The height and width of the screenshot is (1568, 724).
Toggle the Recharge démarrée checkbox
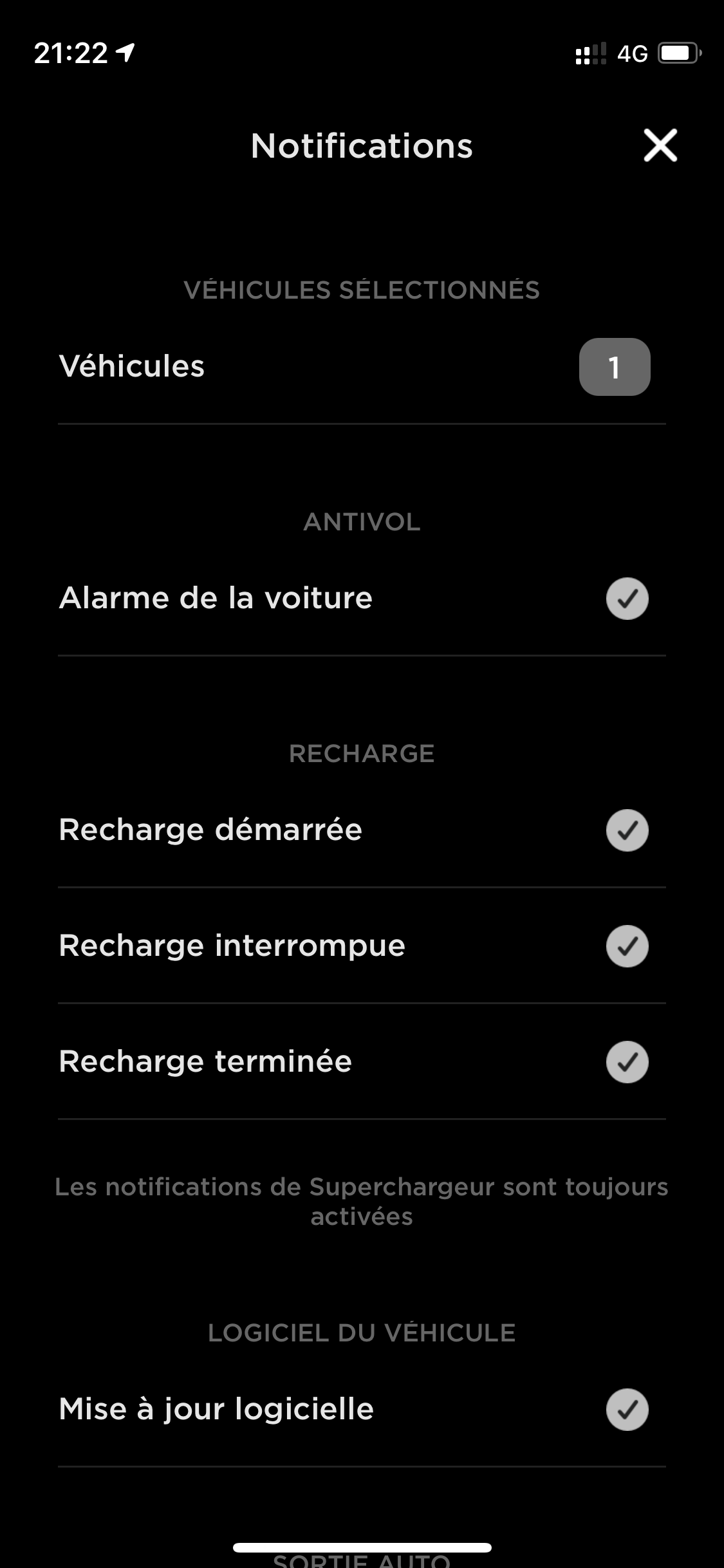[627, 830]
